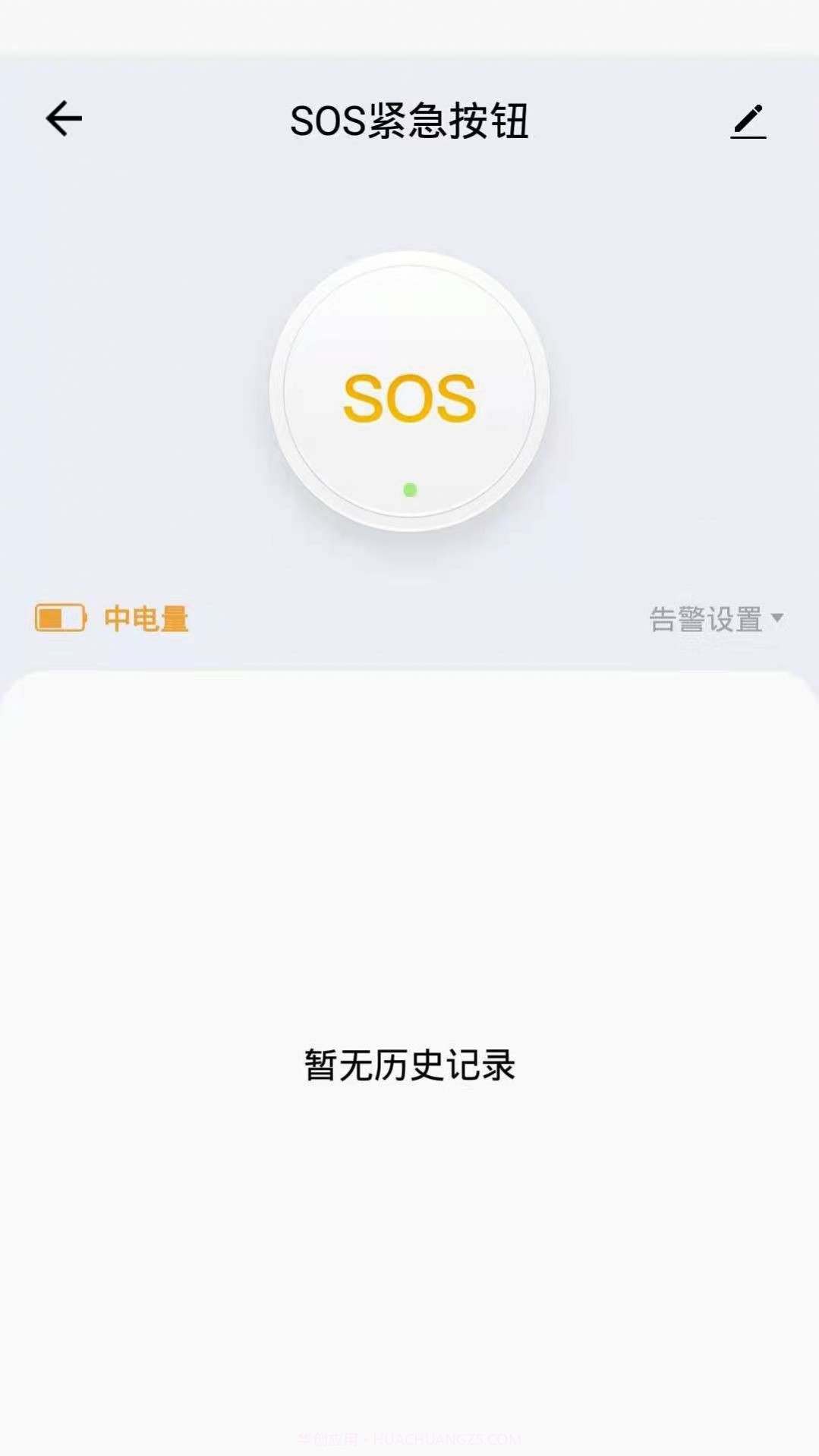Click the arrow beside 告警设置
This screenshot has height=1456, width=819.
pos(776,619)
